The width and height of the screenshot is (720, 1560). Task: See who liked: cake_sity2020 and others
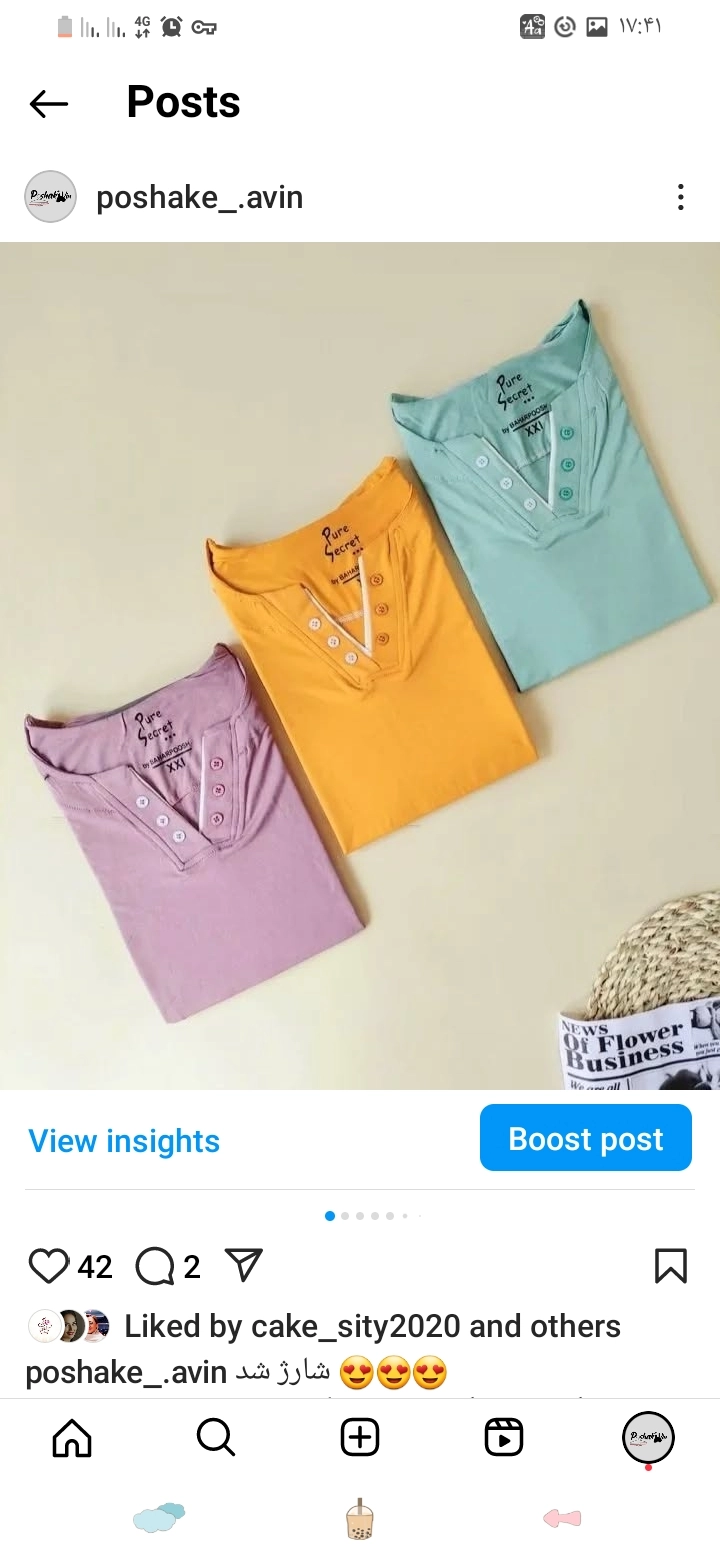coord(372,1326)
